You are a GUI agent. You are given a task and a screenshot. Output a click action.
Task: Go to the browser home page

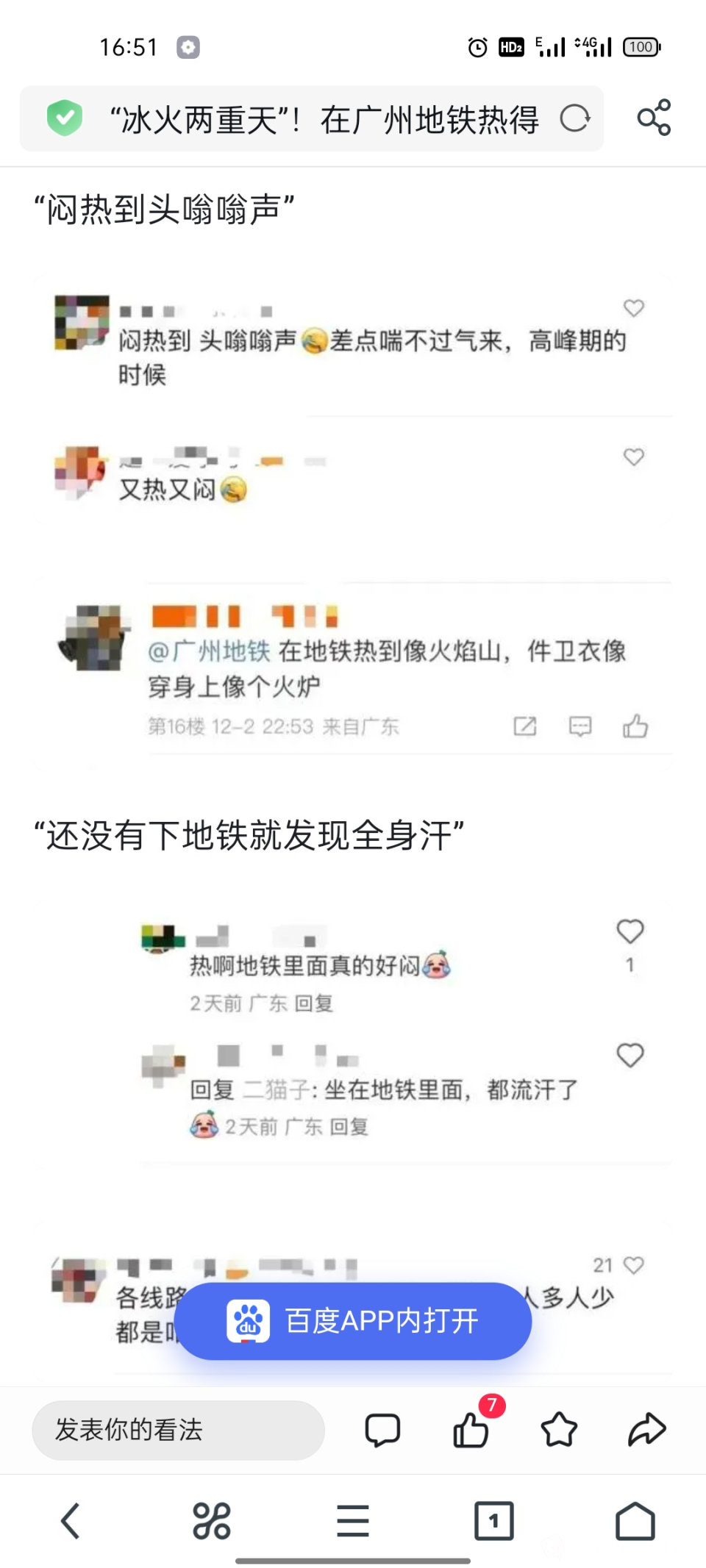(635, 1521)
